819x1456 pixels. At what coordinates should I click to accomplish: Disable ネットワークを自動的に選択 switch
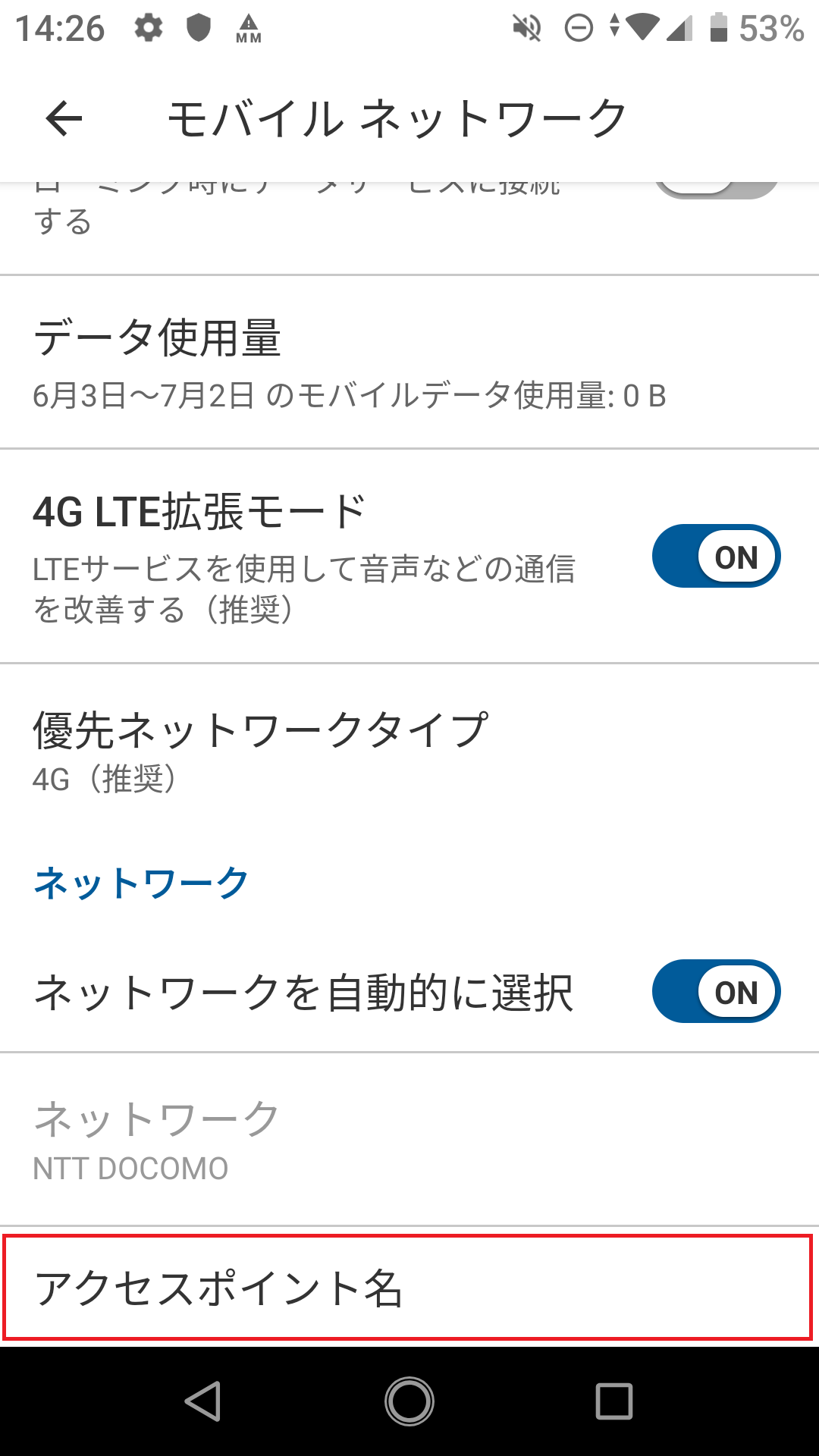(717, 991)
